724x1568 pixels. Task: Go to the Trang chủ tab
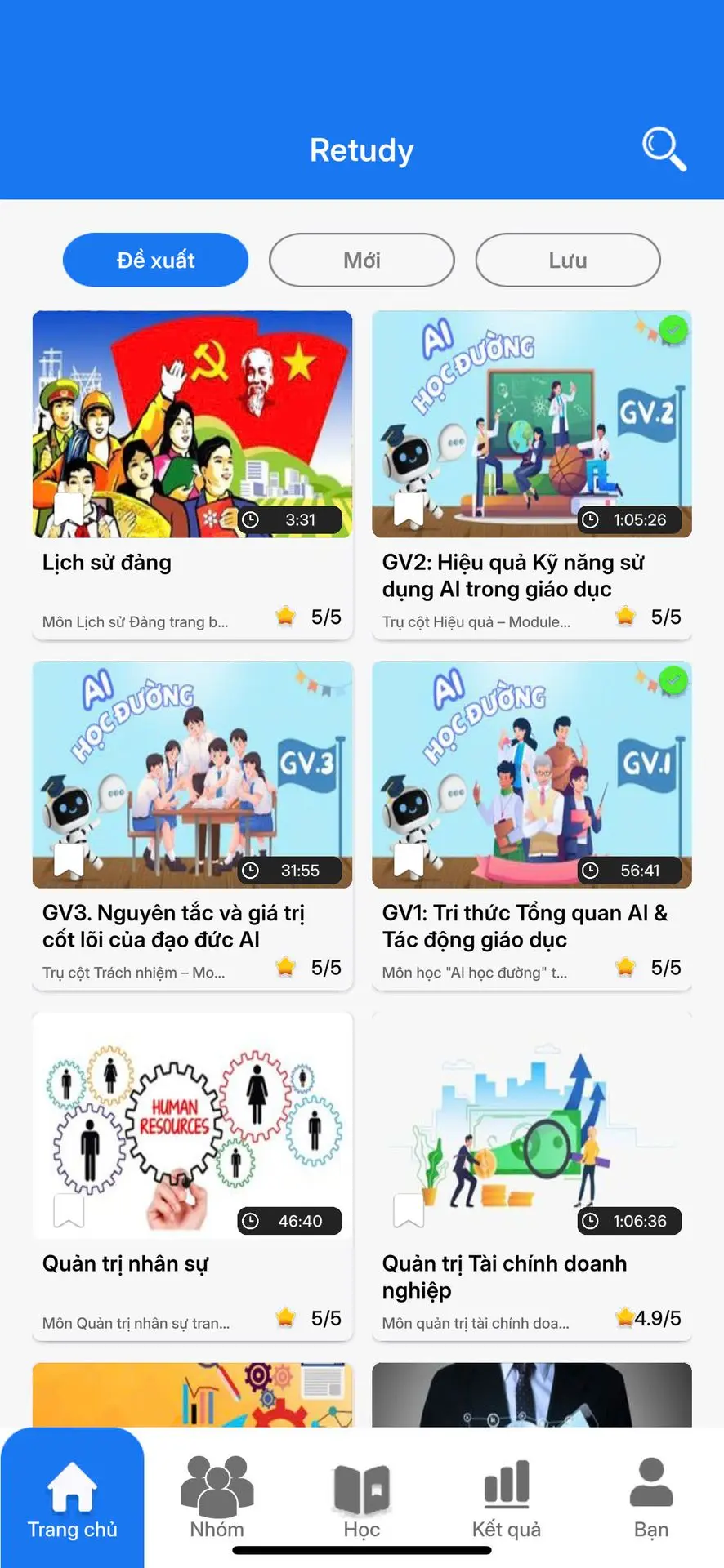pyautogui.click(x=72, y=1499)
